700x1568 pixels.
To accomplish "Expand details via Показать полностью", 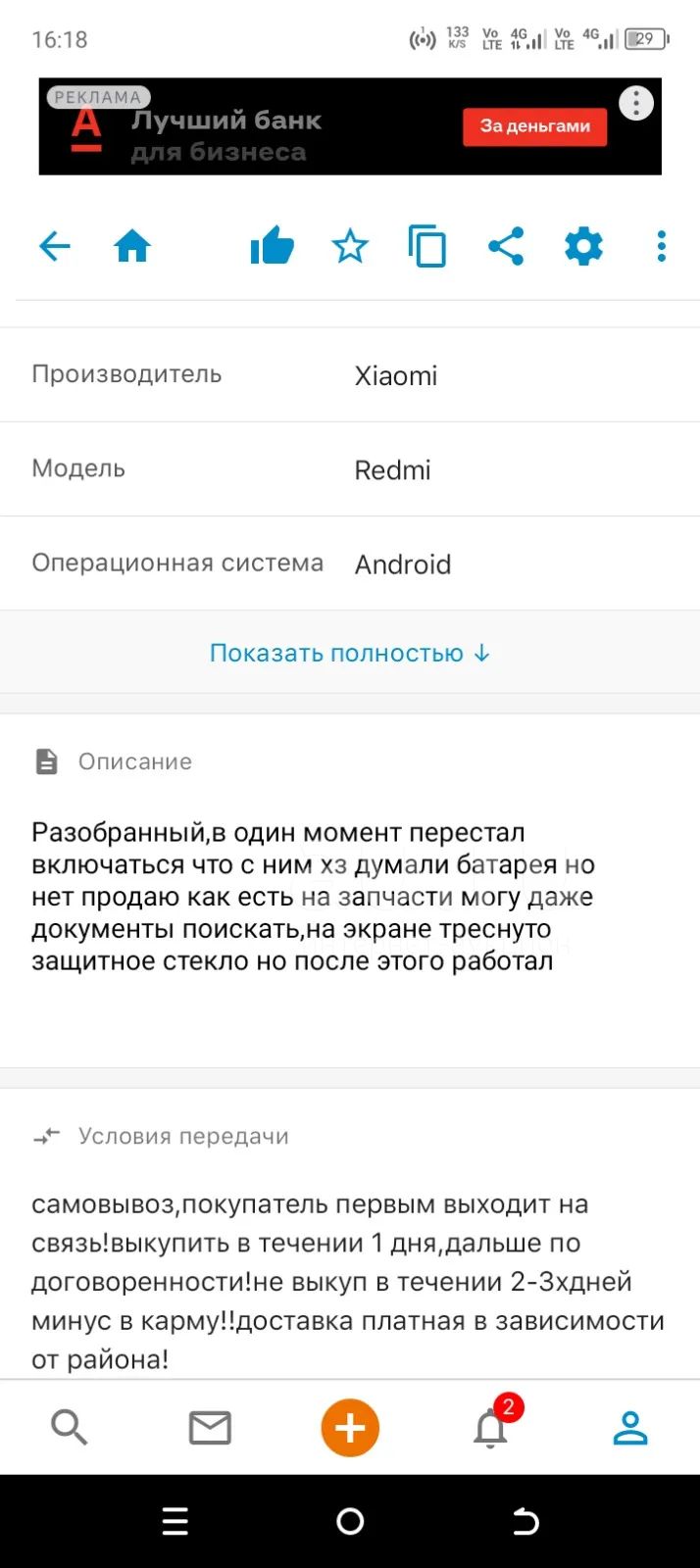I will (350, 653).
